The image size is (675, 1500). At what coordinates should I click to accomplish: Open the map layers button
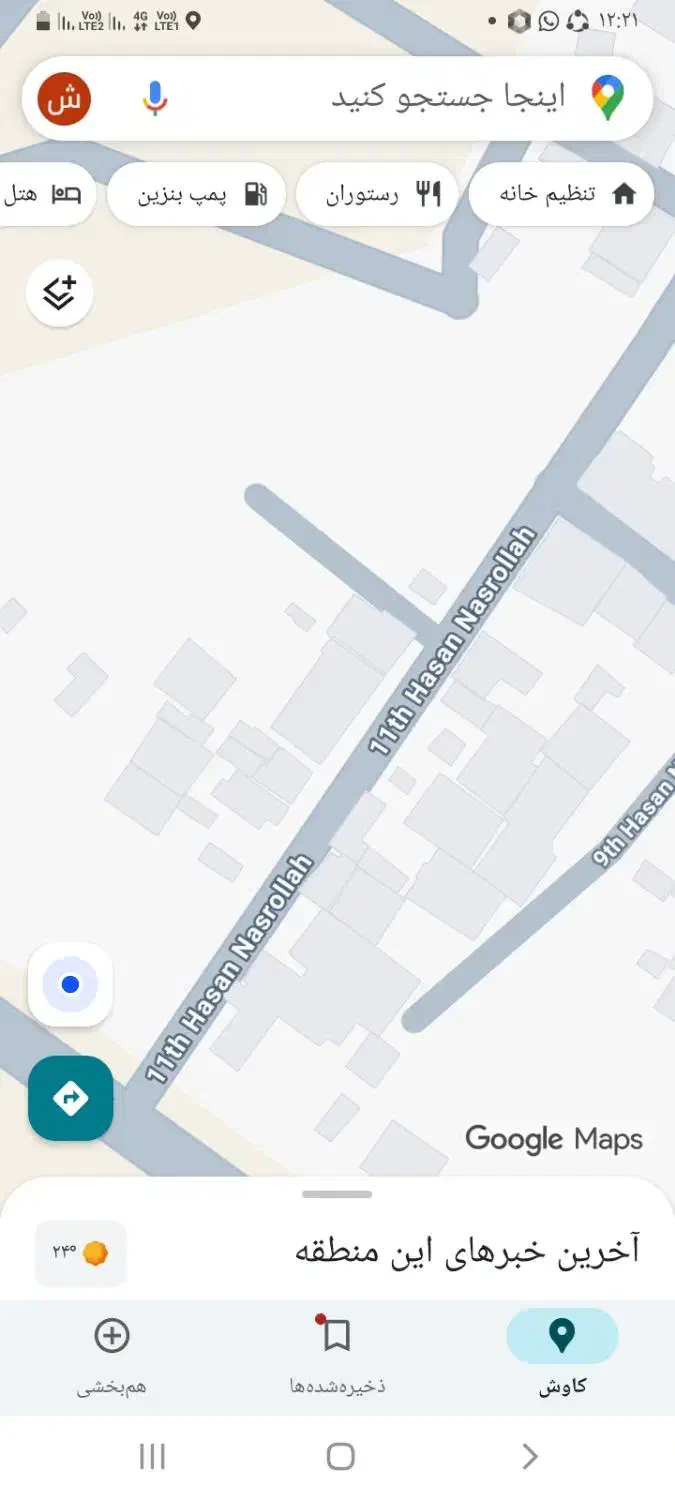[x=60, y=293]
